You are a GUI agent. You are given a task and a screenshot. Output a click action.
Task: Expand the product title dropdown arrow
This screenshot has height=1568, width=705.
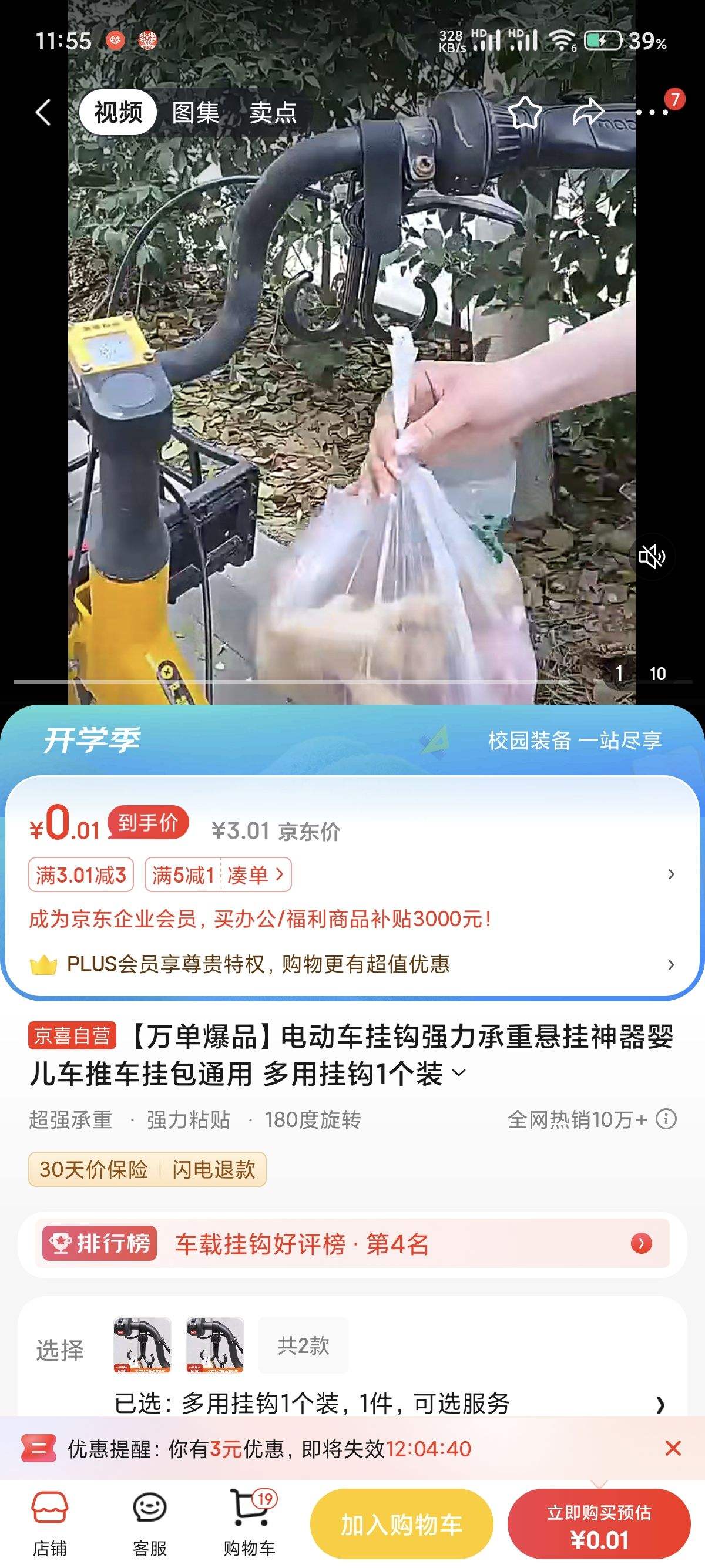(x=459, y=1072)
